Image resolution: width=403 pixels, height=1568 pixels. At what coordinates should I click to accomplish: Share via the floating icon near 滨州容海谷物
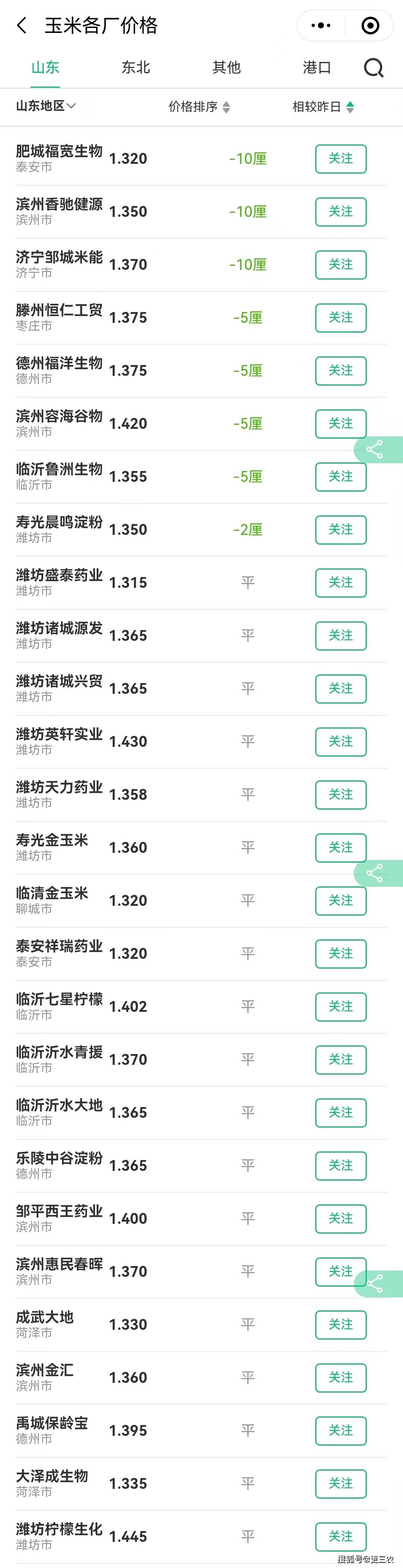(375, 449)
